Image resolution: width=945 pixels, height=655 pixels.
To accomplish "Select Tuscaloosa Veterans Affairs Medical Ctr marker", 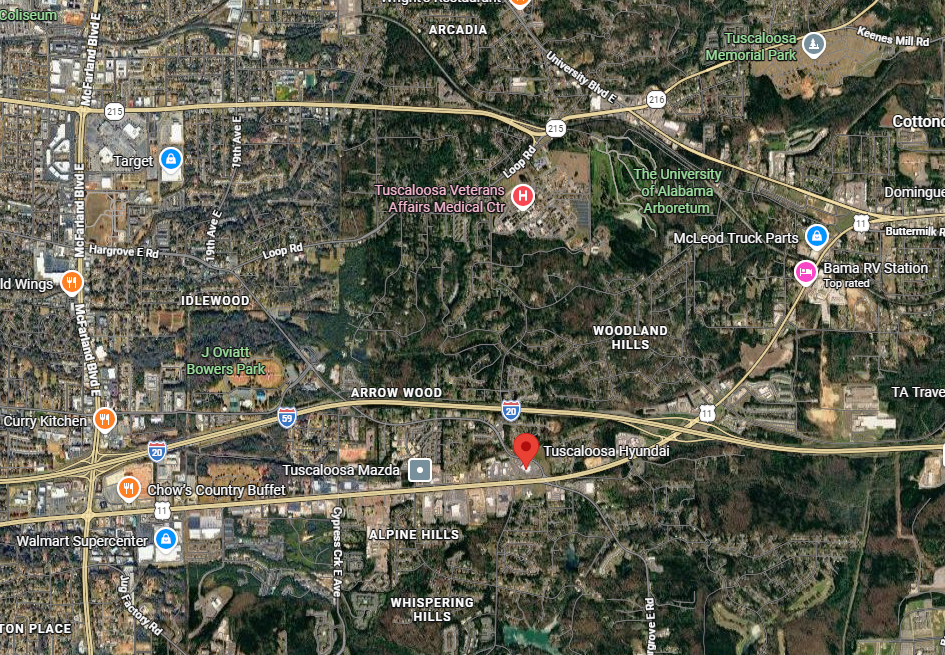I will pos(522,197).
